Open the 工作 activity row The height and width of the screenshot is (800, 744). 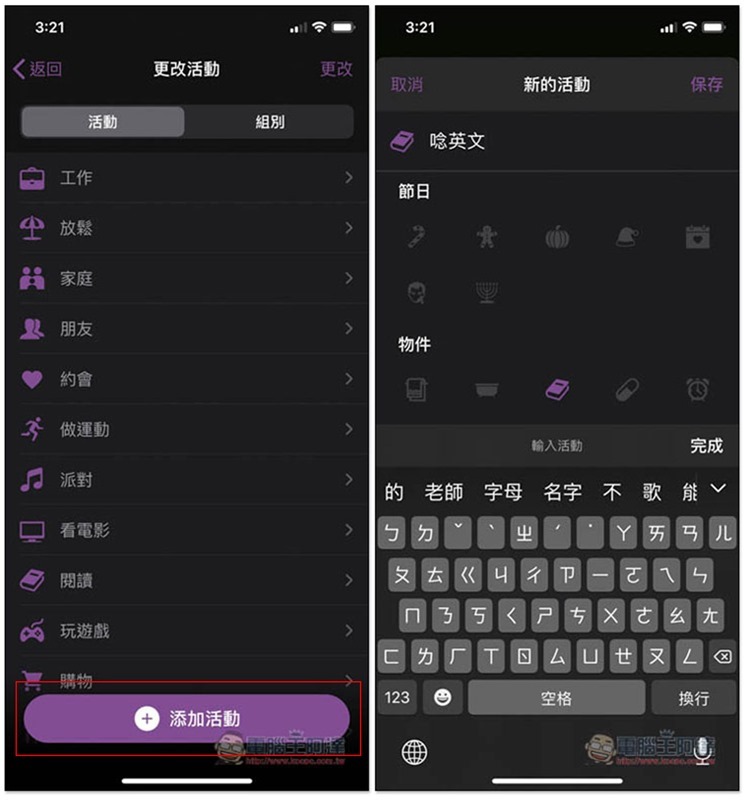[x=186, y=178]
